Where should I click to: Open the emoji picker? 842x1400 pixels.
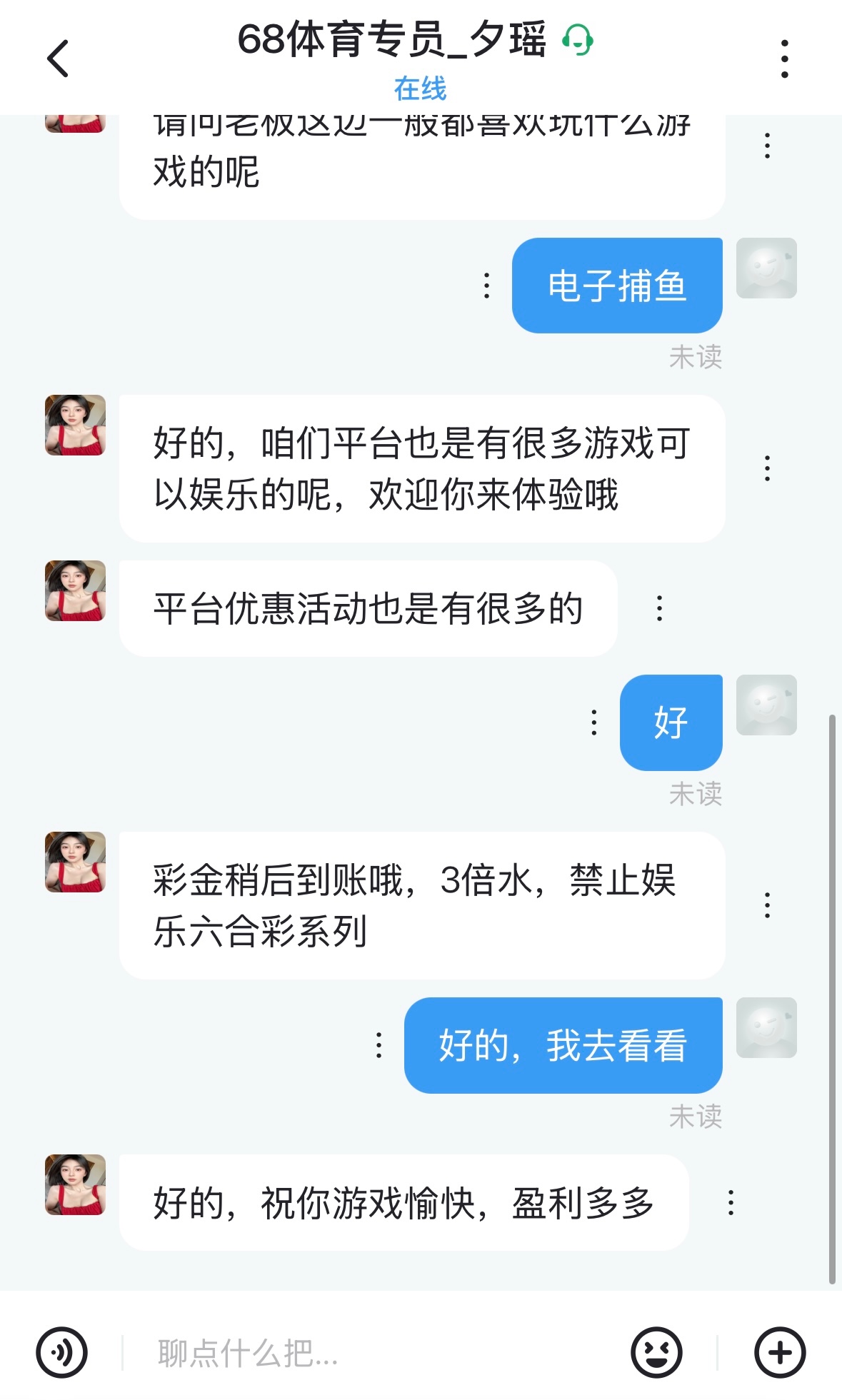point(656,1352)
